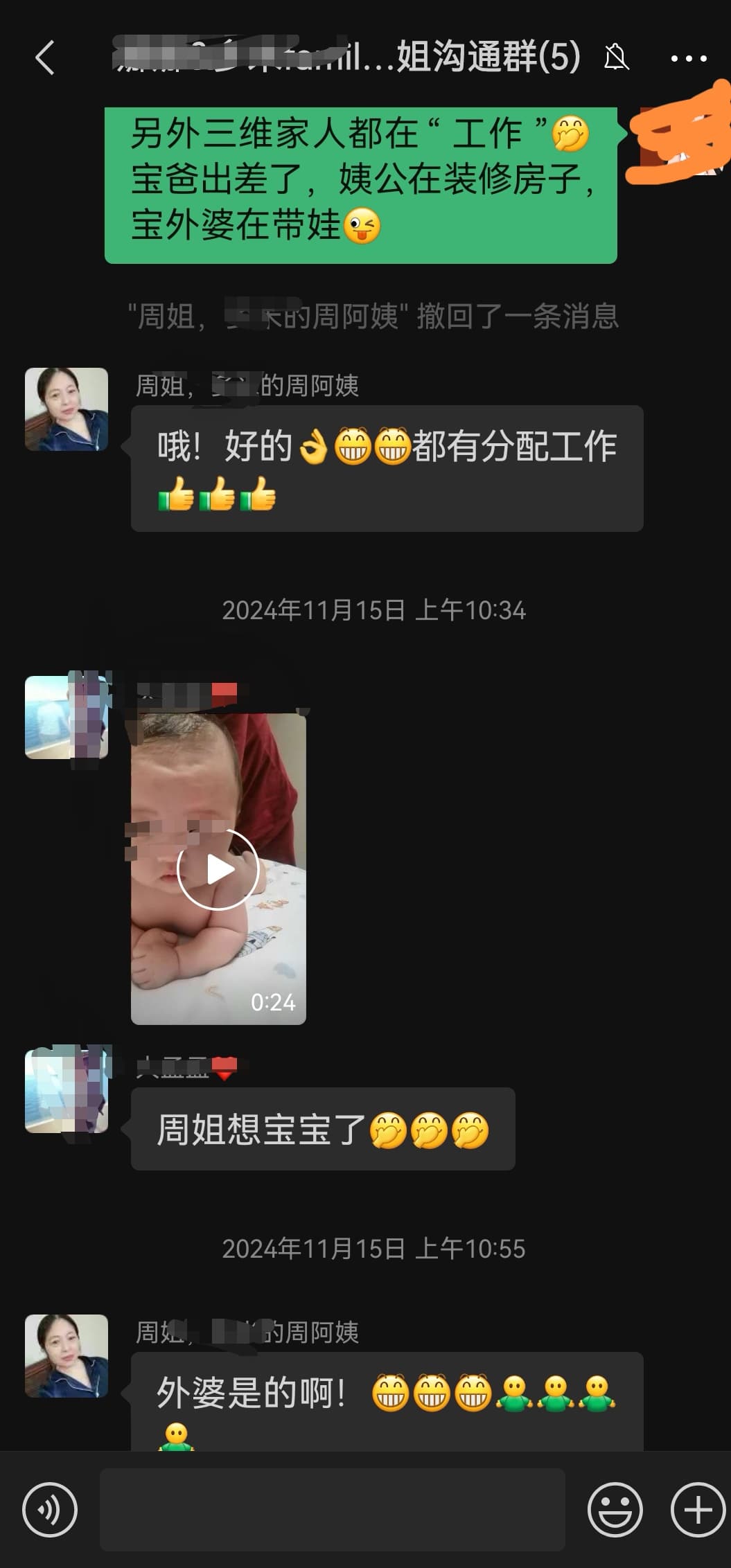731x1568 pixels.
Task: Play the 0:24 baby video
Action: (218, 868)
